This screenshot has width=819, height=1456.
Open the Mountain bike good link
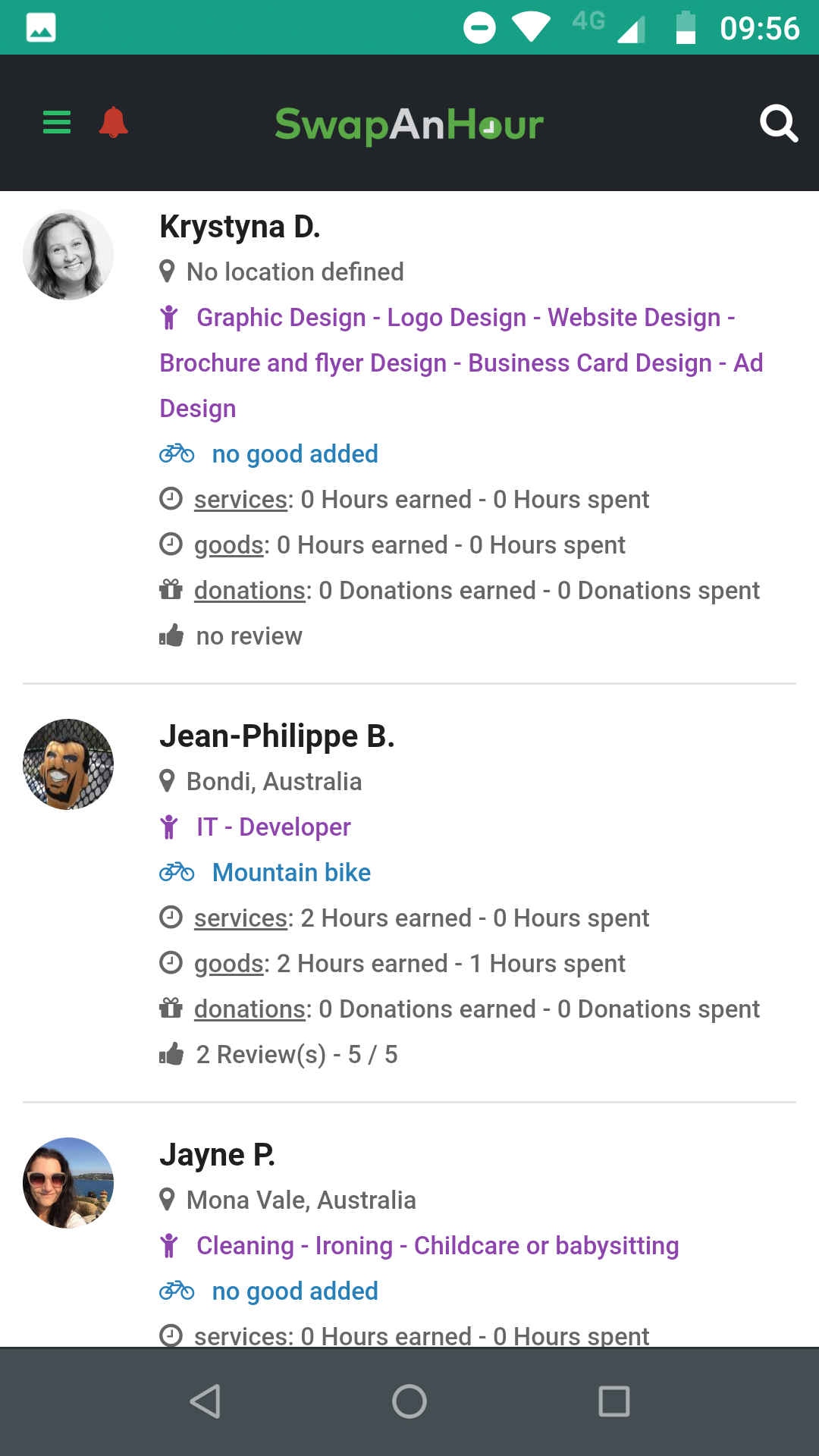pos(291,873)
